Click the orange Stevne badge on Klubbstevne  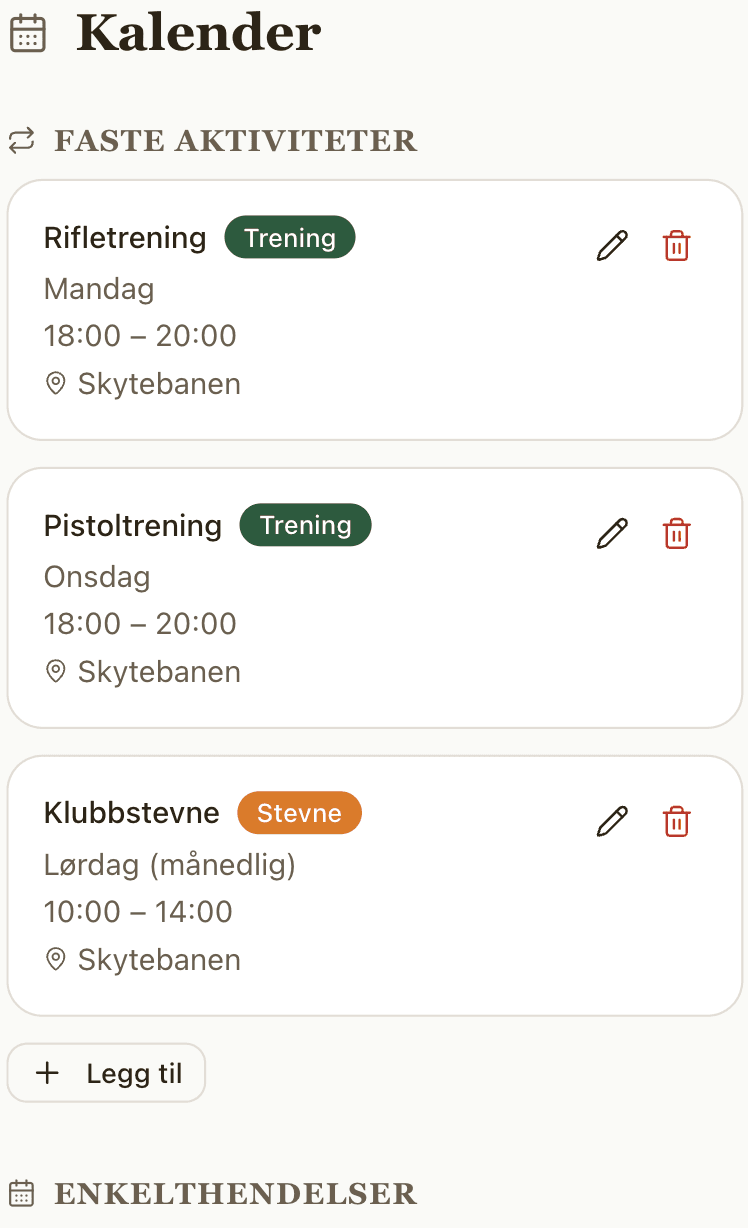[x=299, y=813]
